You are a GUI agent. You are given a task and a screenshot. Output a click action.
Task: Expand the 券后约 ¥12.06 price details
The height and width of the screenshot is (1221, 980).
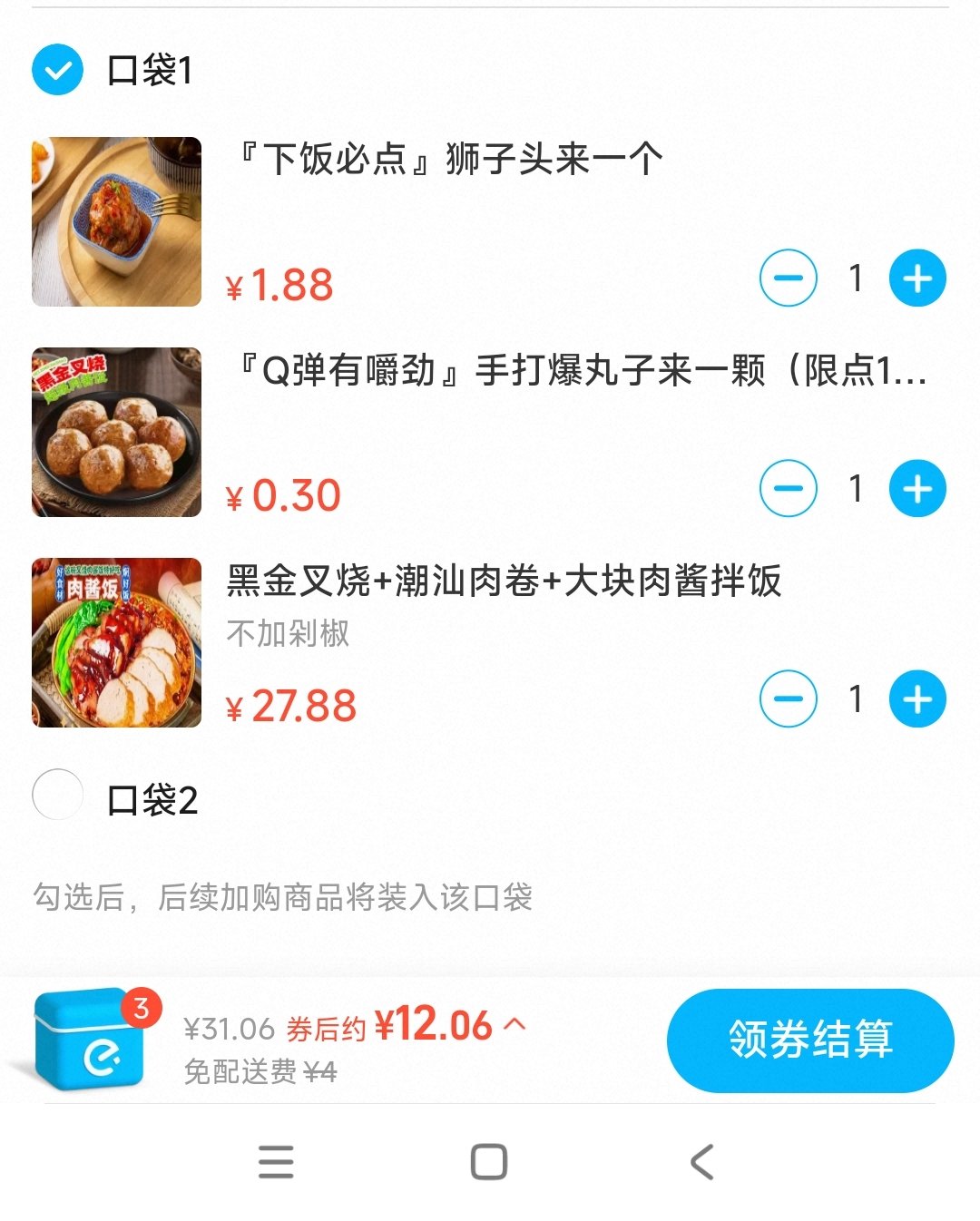514,1025
